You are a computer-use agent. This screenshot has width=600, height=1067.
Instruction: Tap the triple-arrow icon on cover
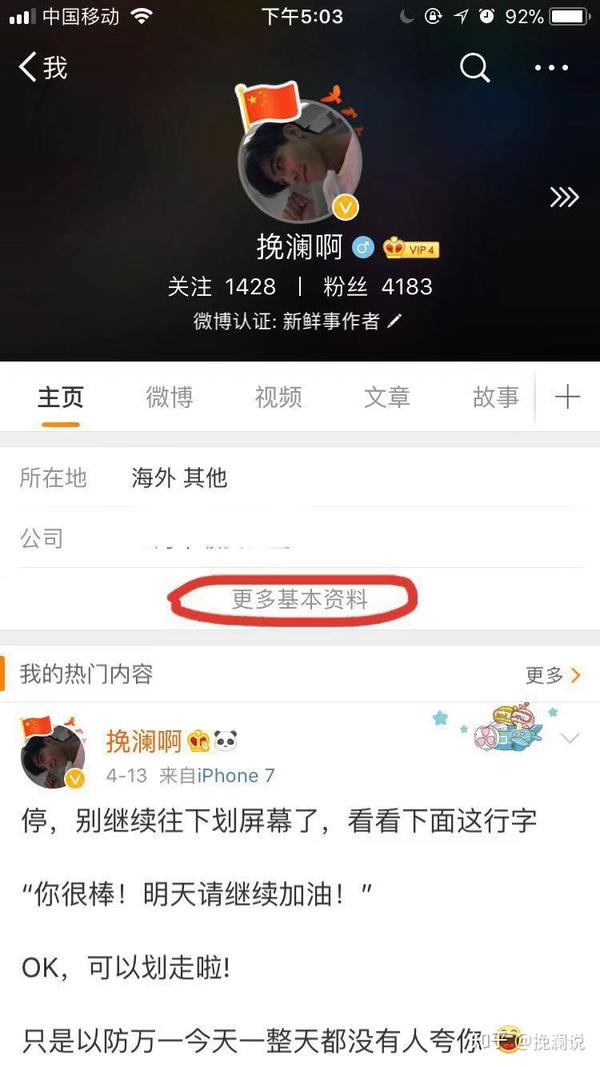[564, 198]
